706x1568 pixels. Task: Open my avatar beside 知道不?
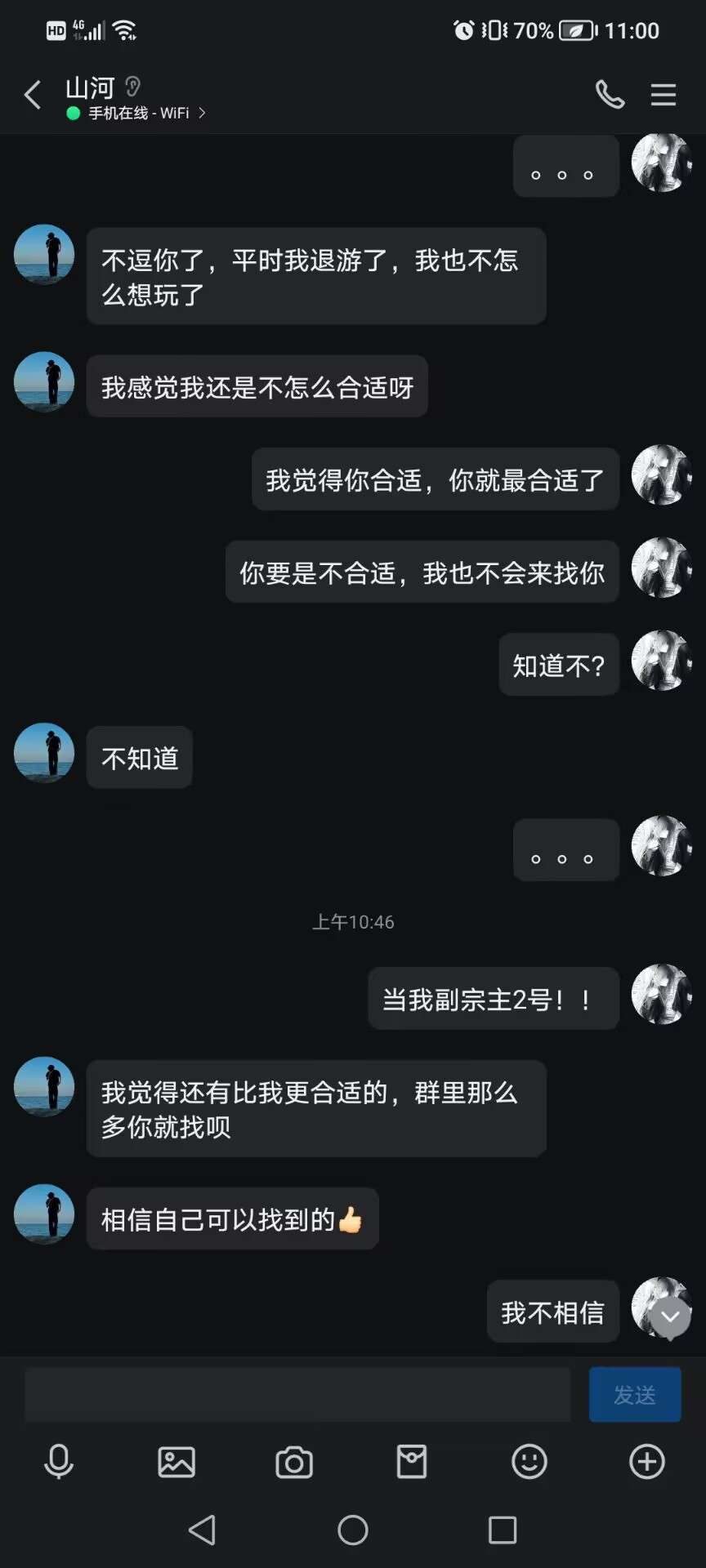click(x=661, y=660)
